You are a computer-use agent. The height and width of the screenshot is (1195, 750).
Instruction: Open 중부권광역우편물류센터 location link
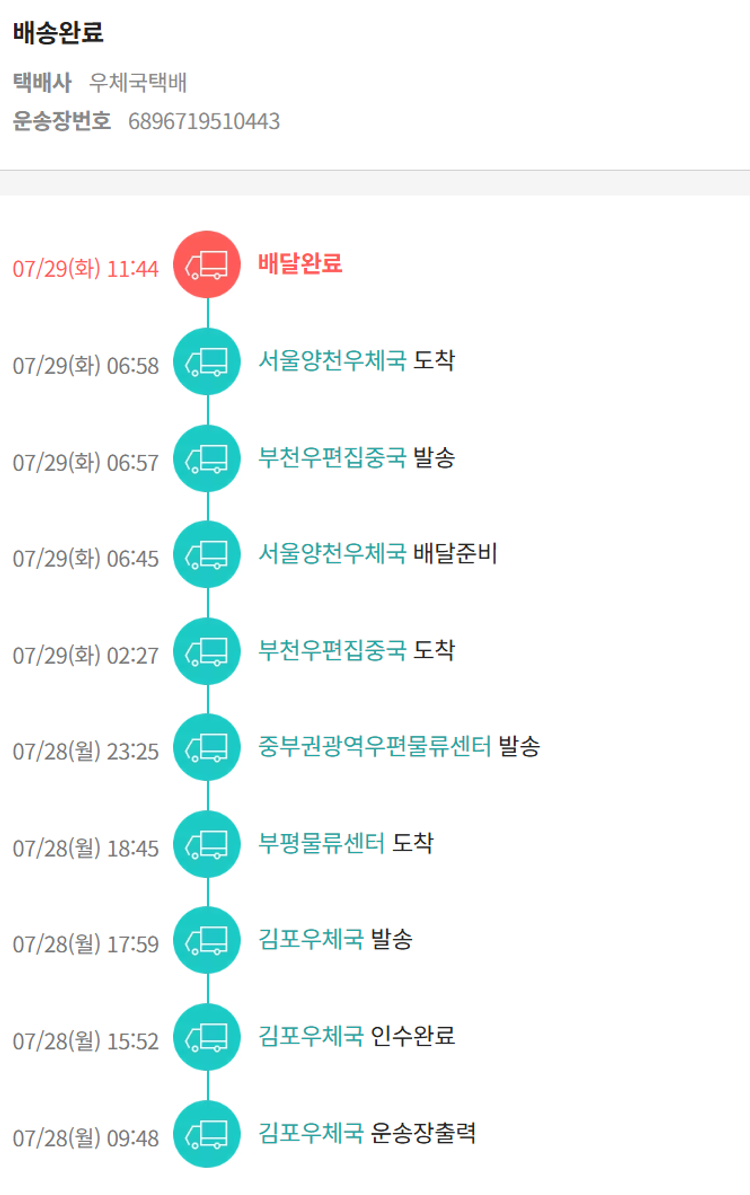tap(374, 746)
